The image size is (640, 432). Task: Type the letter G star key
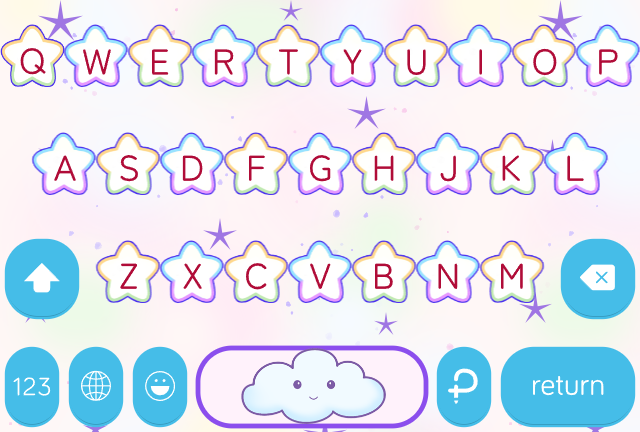[x=320, y=169]
